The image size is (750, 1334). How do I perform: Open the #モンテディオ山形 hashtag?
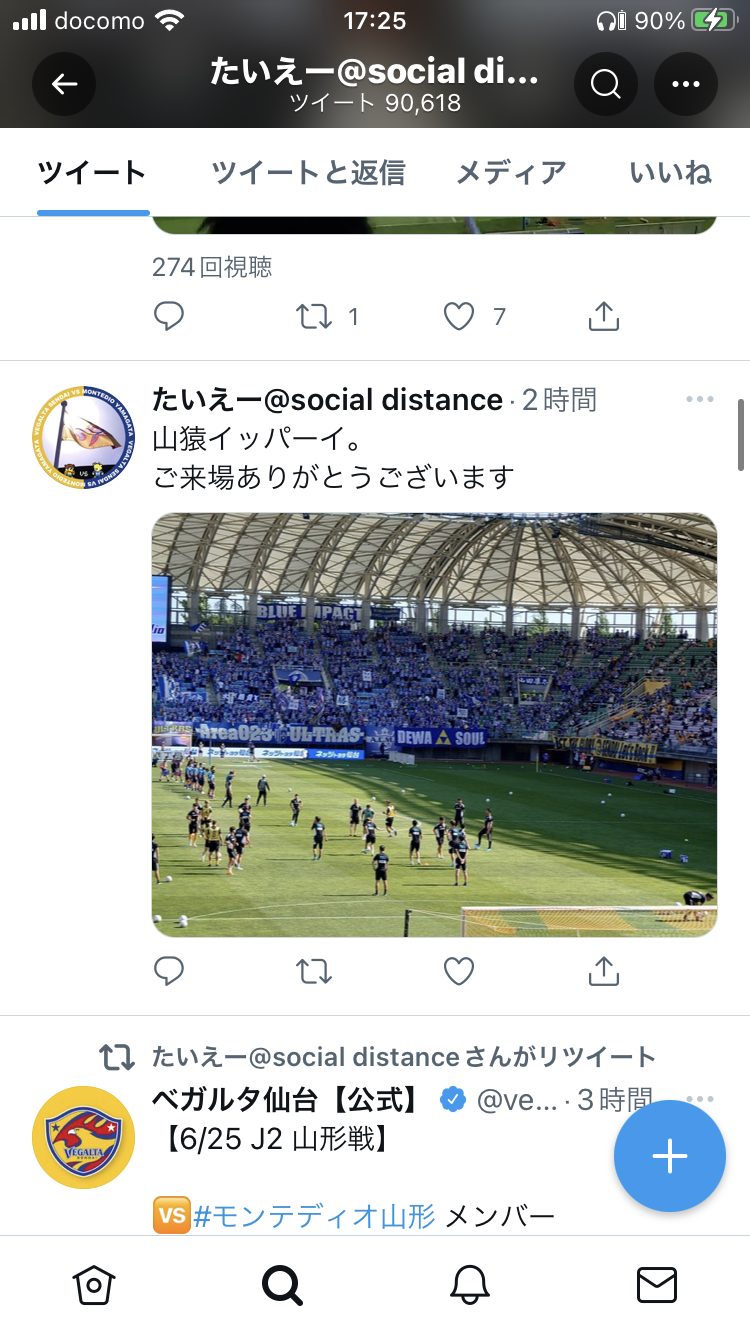[x=314, y=1216]
